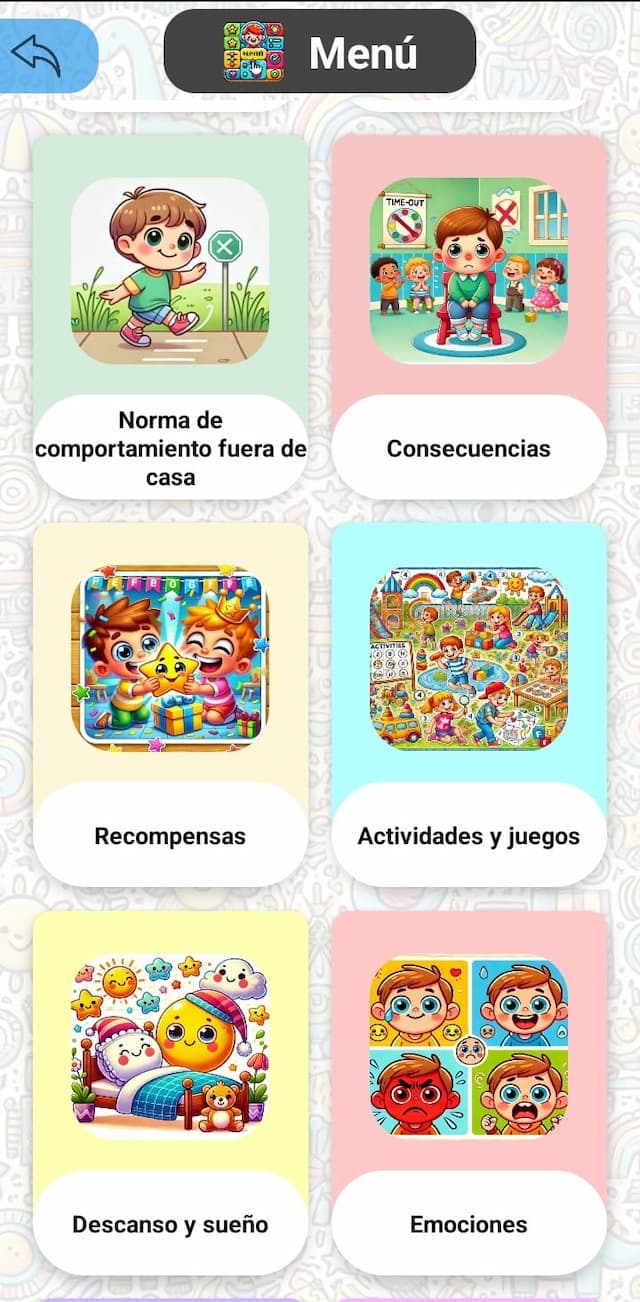Viewport: 640px width, 1302px height.
Task: Open Norma de comportamiento fuera de casa card
Action: (x=170, y=318)
